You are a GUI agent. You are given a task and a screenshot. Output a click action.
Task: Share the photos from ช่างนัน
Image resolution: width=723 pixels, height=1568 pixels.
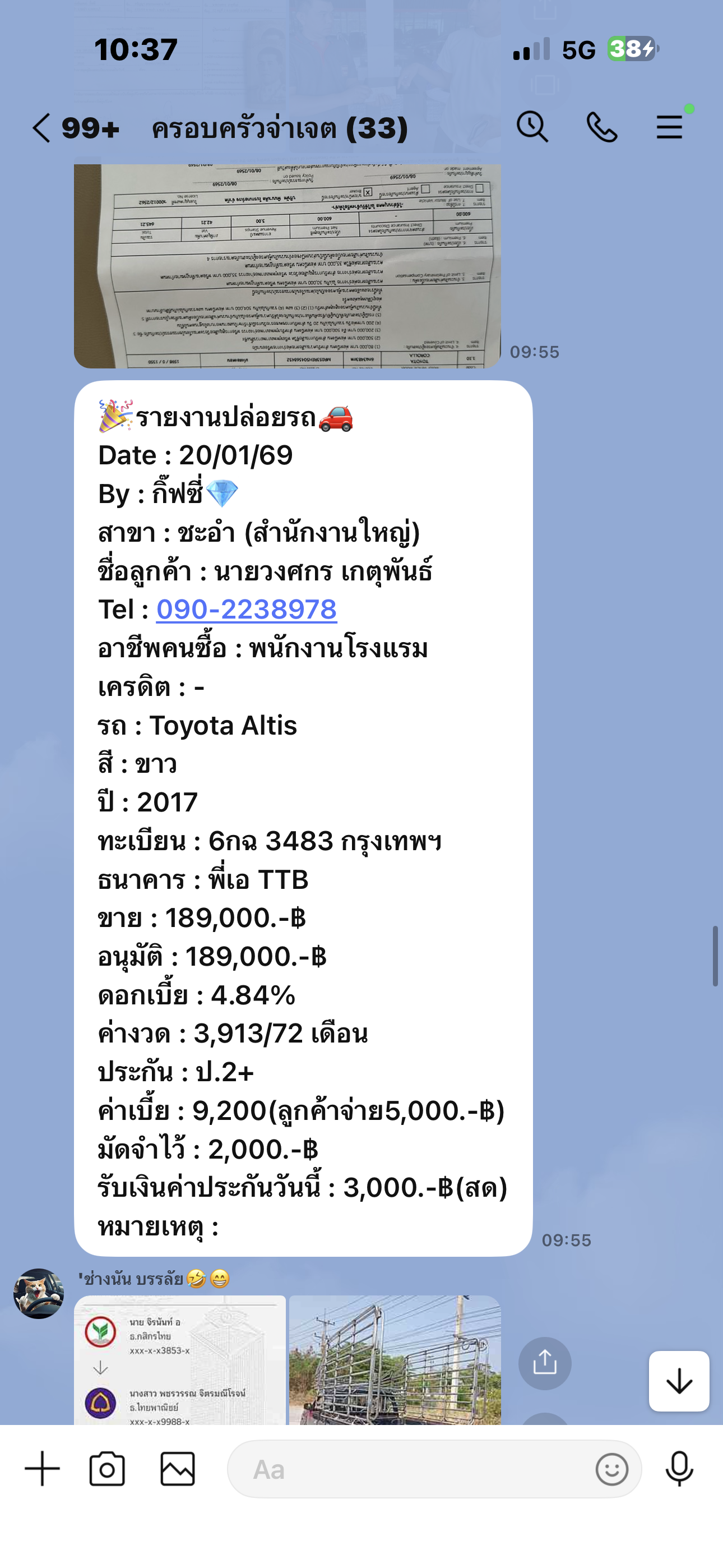pos(545,1362)
